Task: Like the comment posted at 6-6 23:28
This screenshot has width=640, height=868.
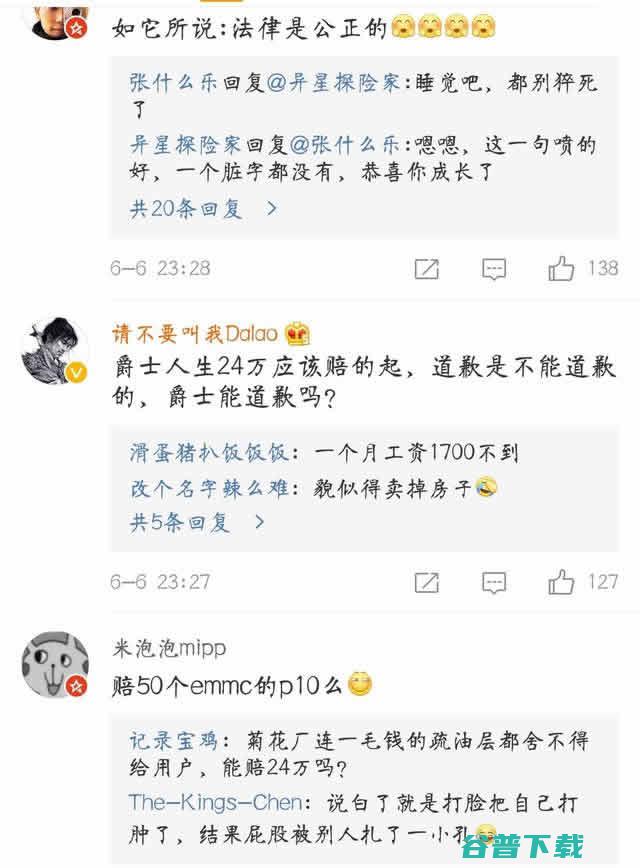Action: 562,268
